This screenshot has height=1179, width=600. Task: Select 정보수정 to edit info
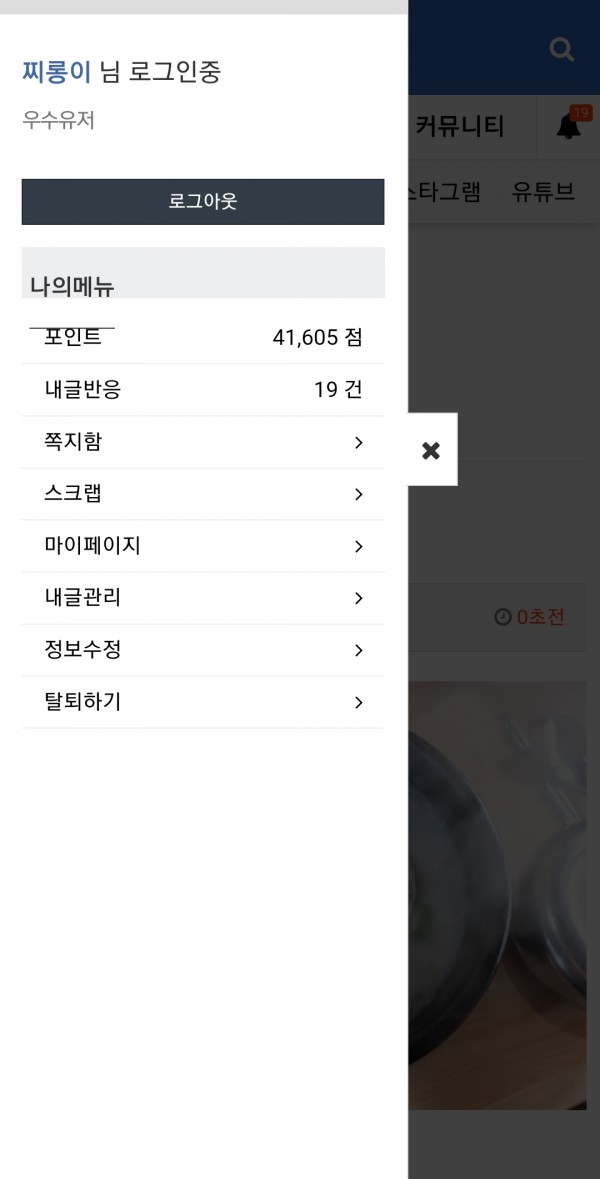tap(203, 650)
